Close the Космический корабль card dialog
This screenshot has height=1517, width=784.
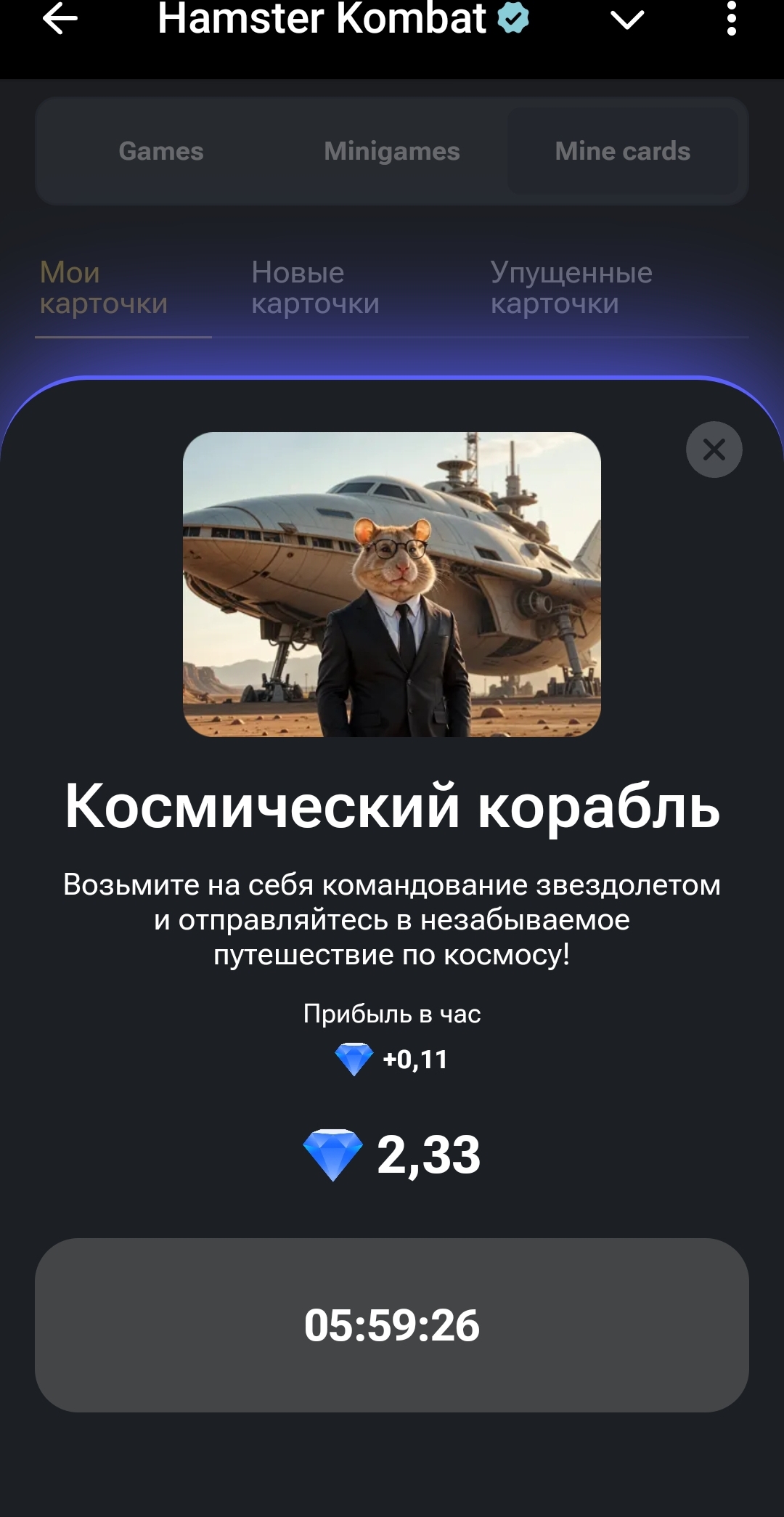714,450
